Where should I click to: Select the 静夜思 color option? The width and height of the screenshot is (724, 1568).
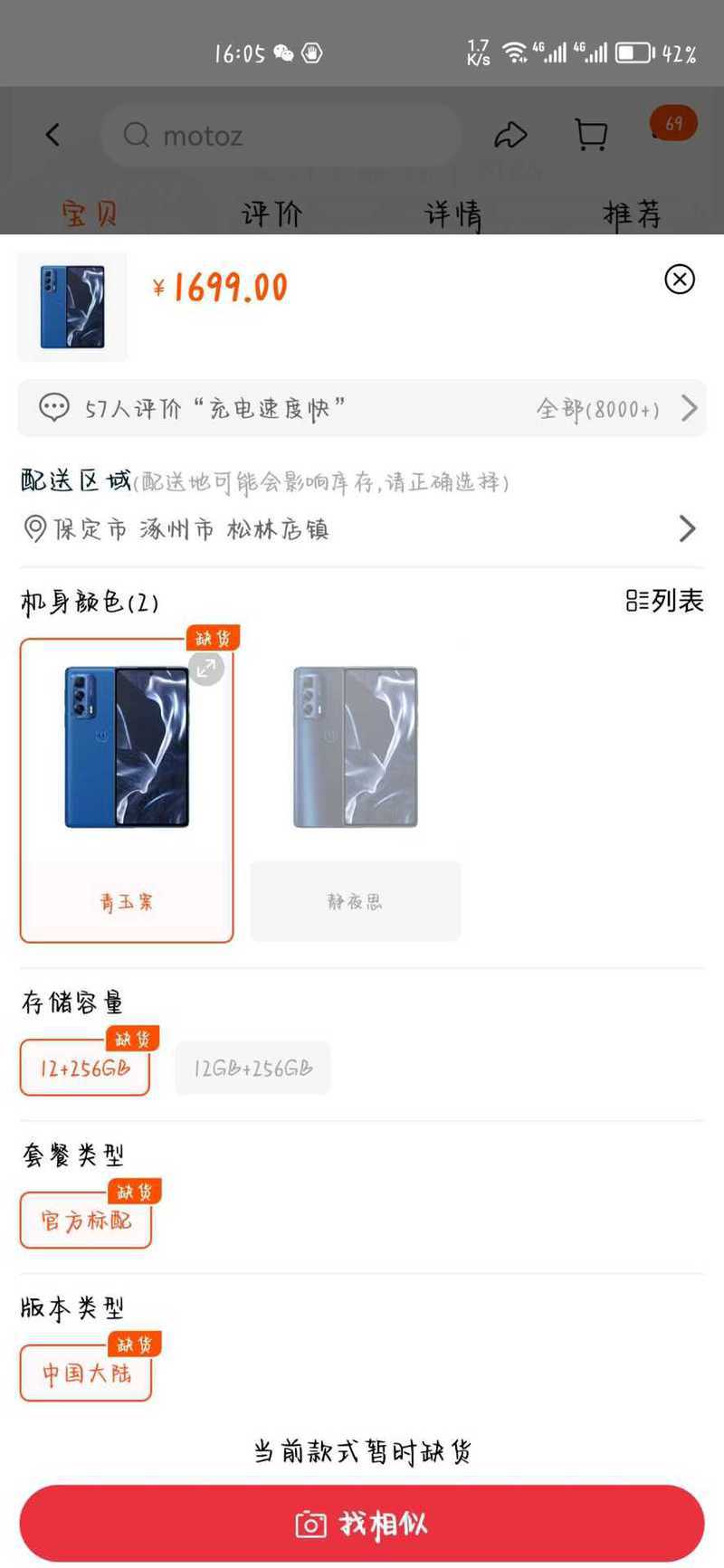point(355,791)
